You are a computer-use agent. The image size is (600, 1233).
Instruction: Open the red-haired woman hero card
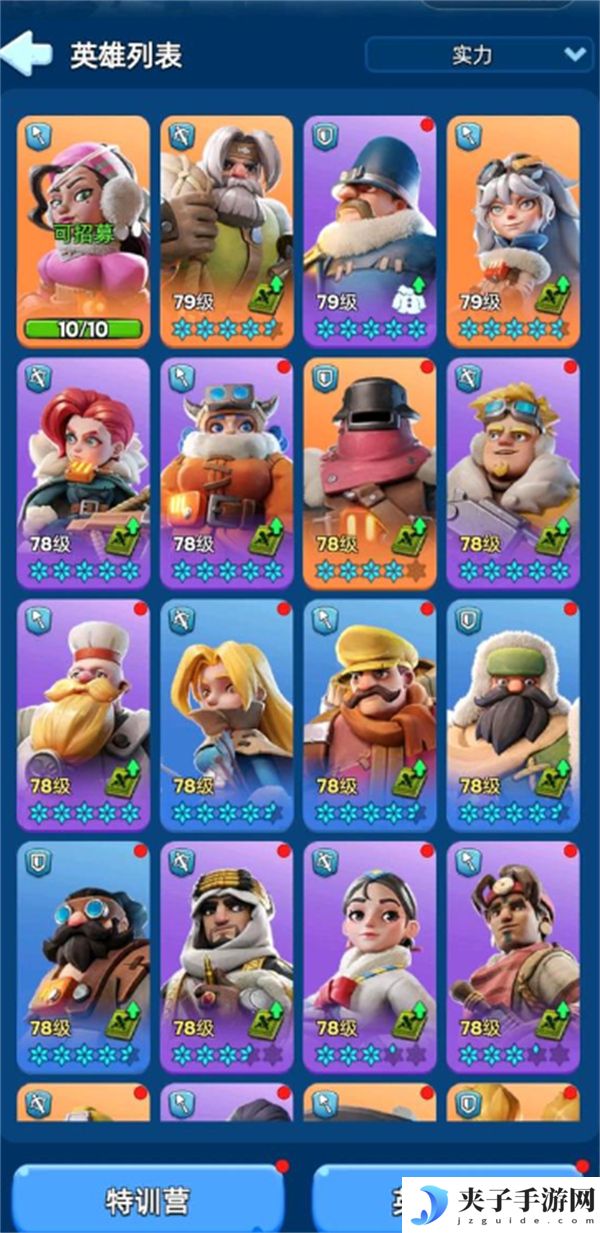pyautogui.click(x=83, y=472)
